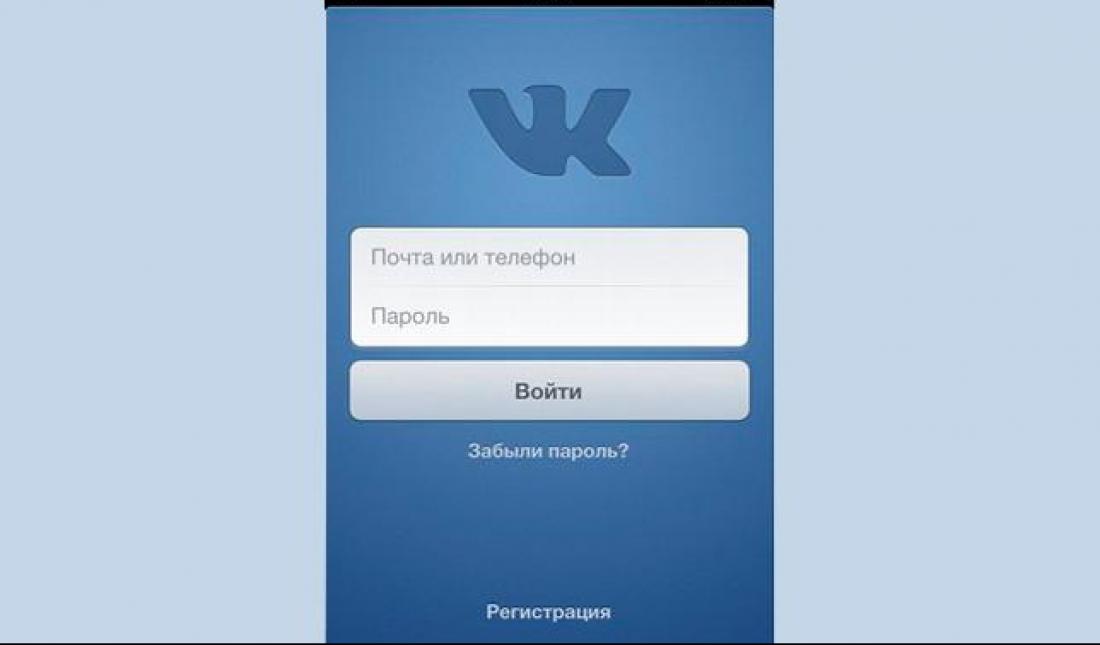Tap the email or phone field
Image resolution: width=1100 pixels, height=645 pixels.
[x=548, y=257]
